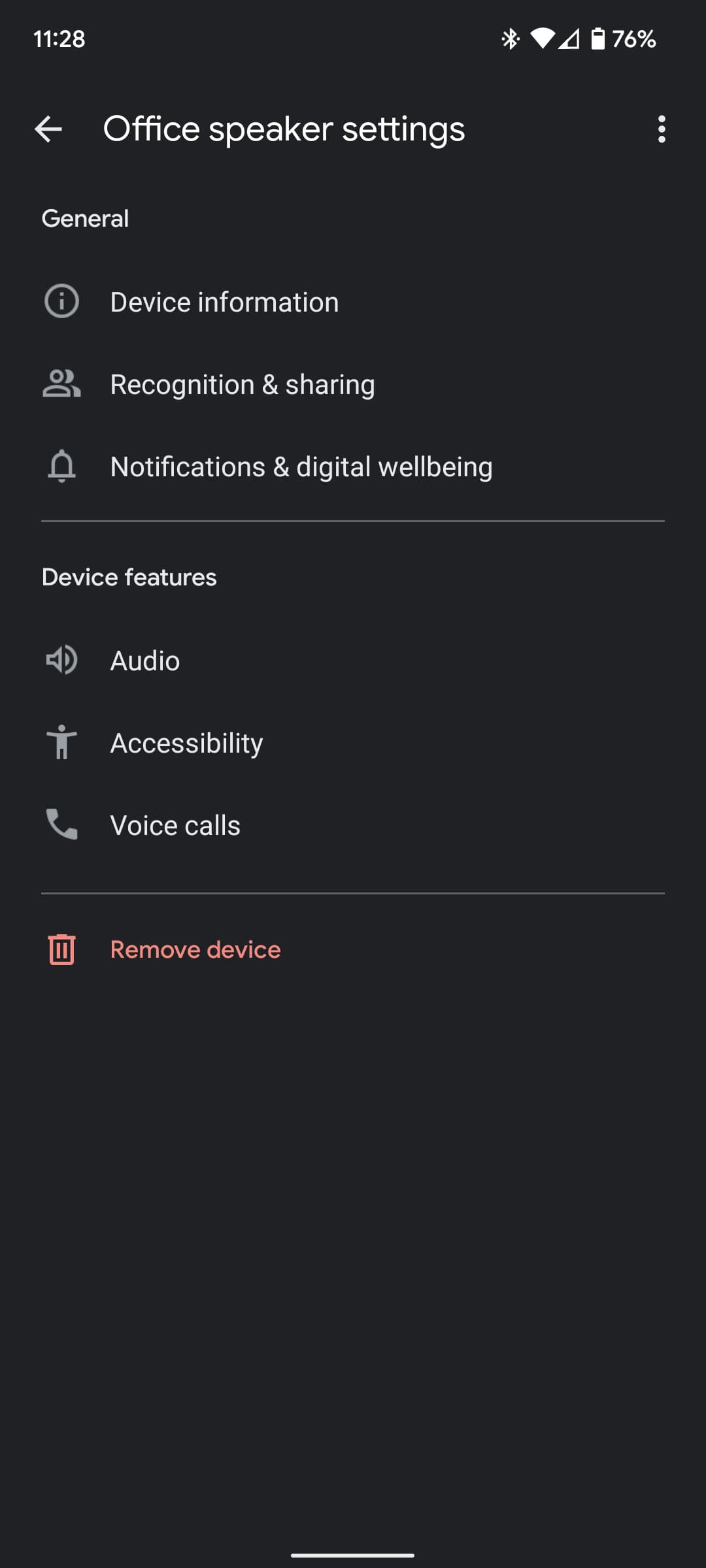Tap the notifications bell icon

[x=61, y=466]
